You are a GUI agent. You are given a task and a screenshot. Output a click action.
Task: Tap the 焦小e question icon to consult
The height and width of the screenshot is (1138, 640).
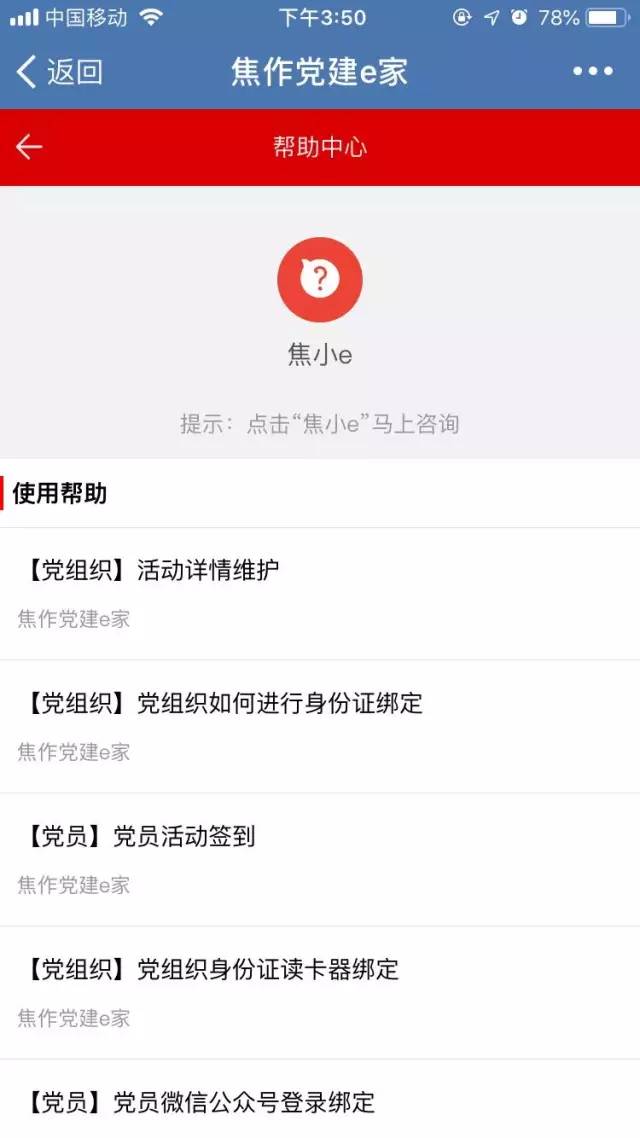(x=320, y=279)
